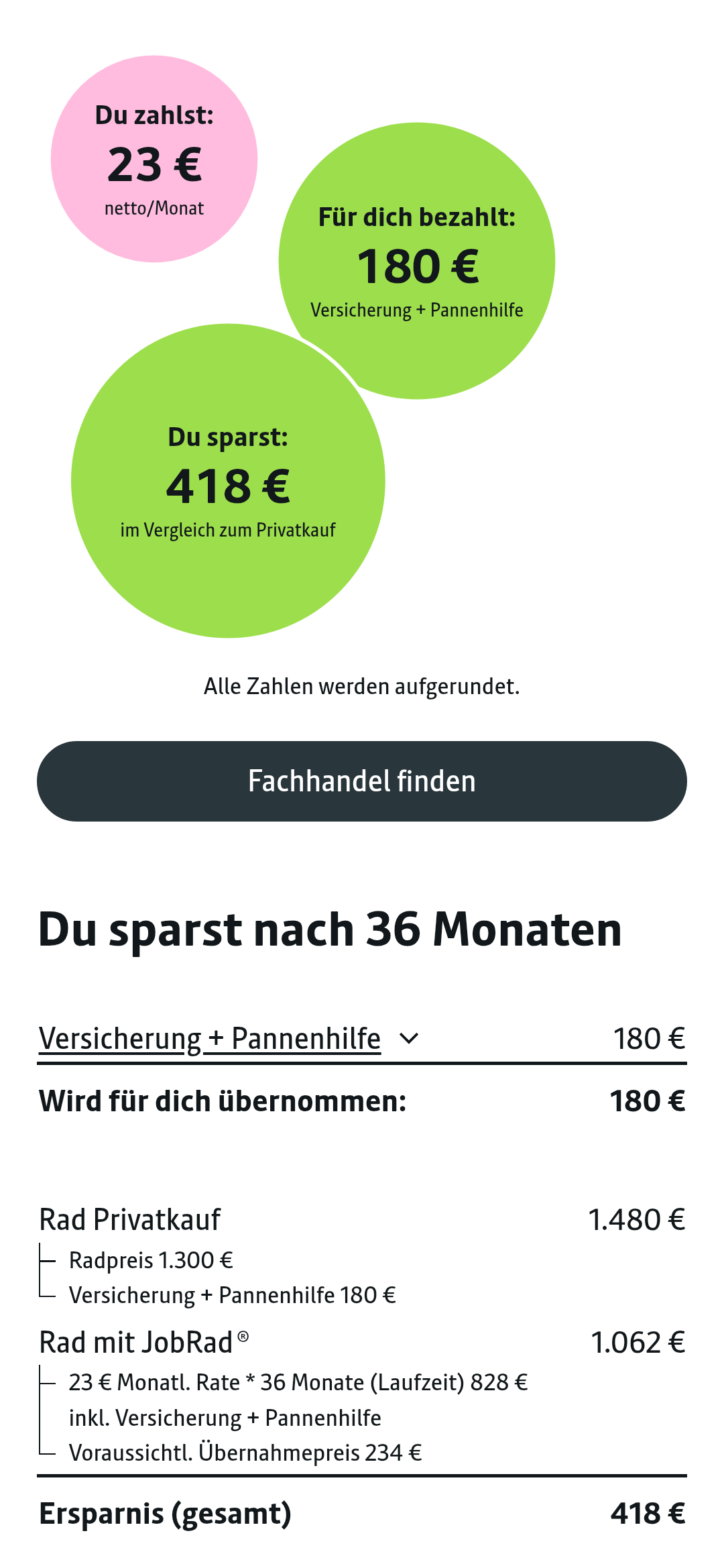724x1568 pixels.
Task: Click the chevron next to Versicherung + Pannenhilfe
Action: [410, 1037]
